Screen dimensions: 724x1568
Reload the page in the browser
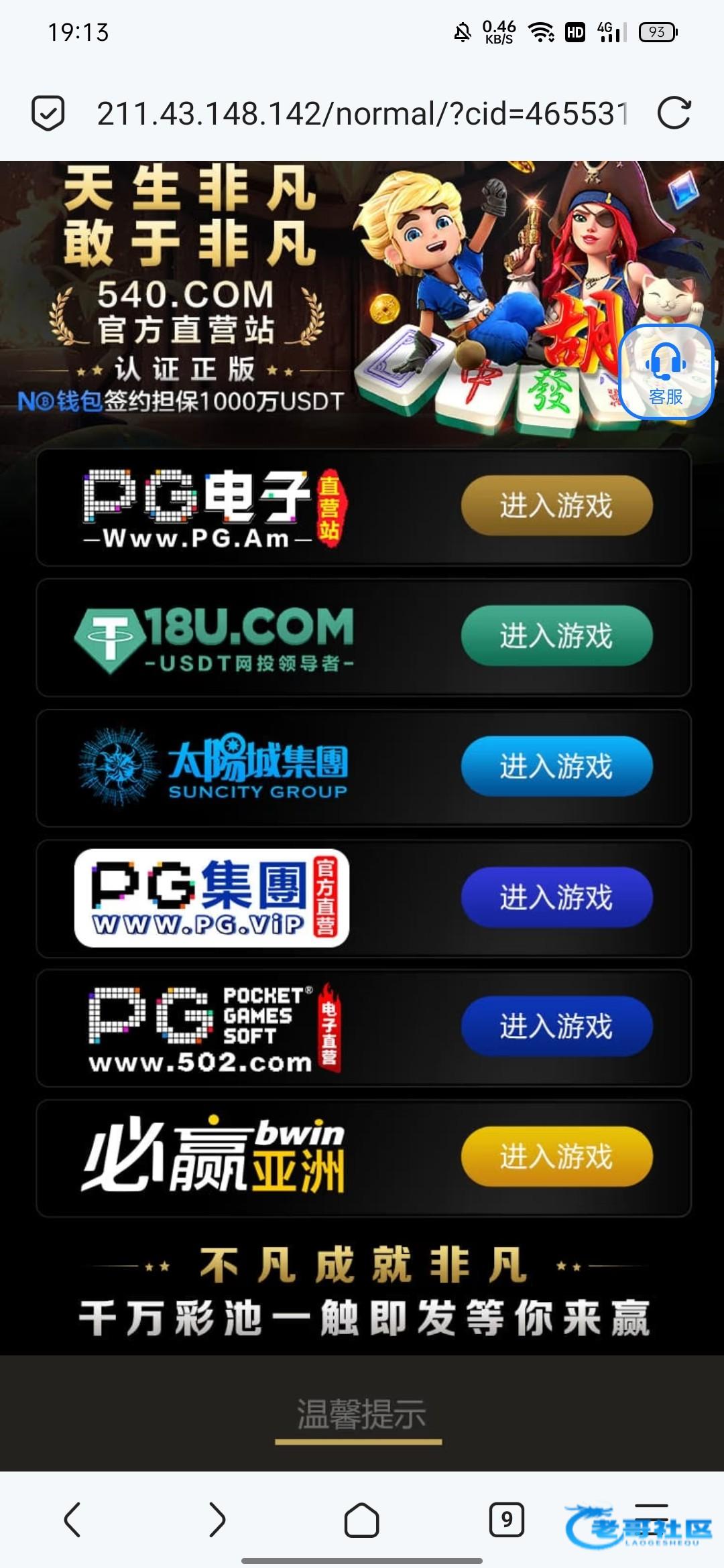[x=674, y=113]
